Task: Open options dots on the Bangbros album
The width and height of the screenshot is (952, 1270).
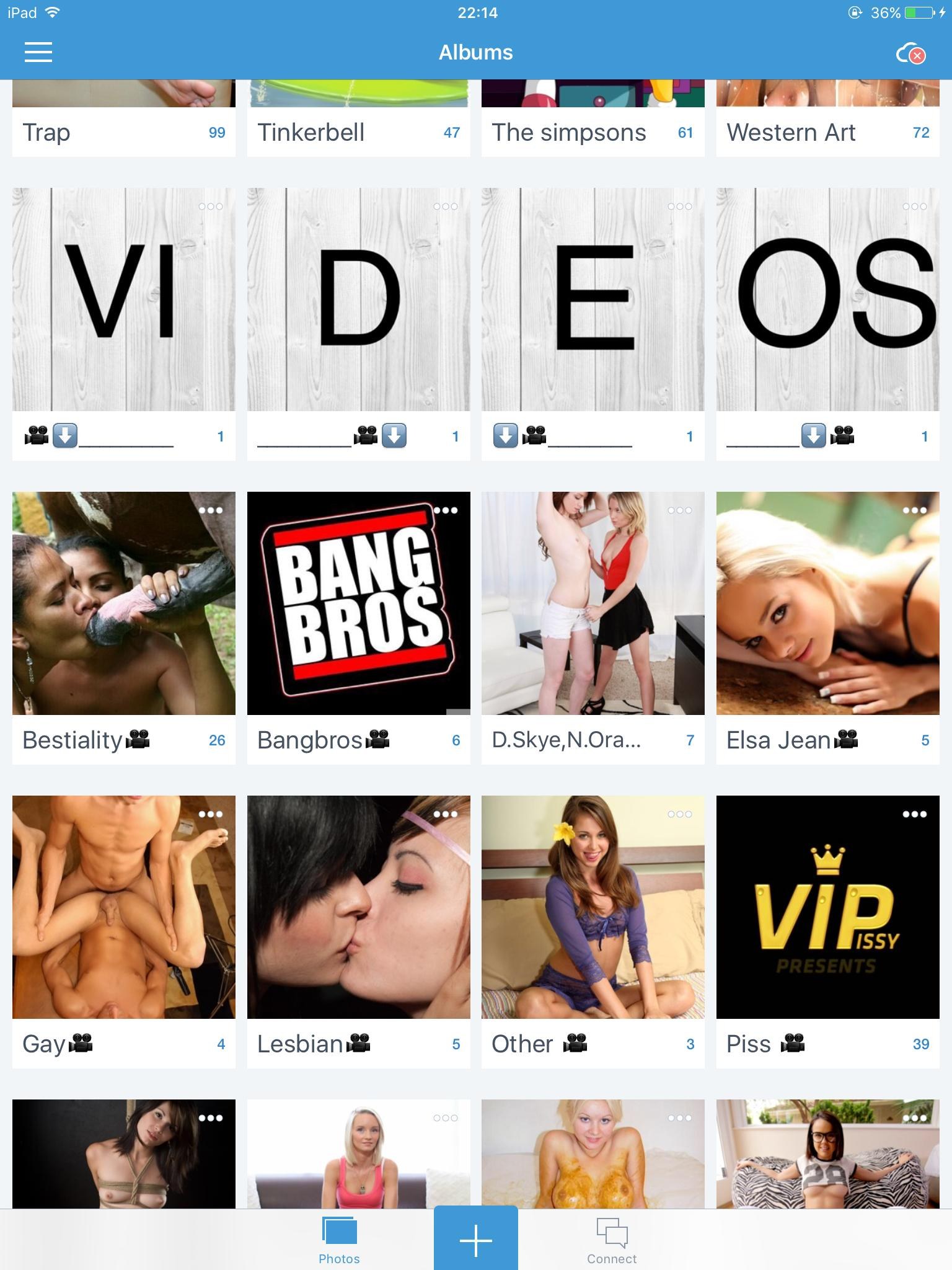Action: click(x=446, y=510)
